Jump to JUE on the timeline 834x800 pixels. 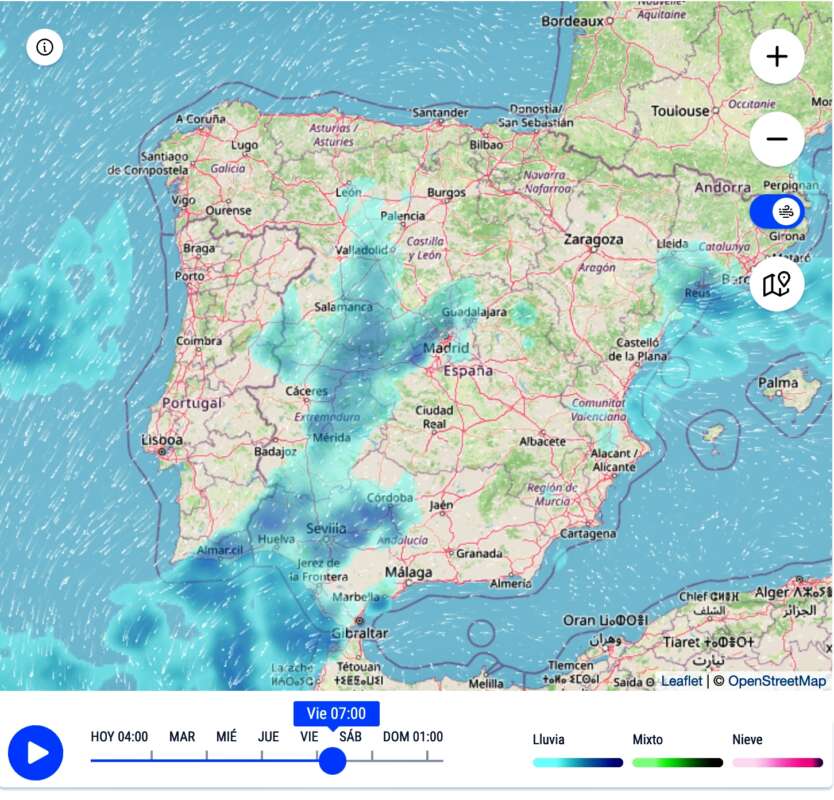point(268,737)
